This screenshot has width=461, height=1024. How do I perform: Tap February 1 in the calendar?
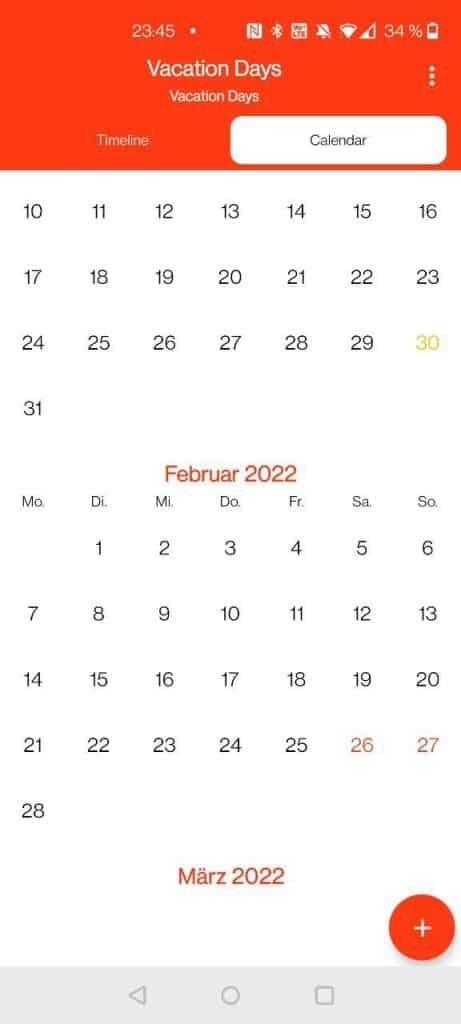click(x=99, y=548)
